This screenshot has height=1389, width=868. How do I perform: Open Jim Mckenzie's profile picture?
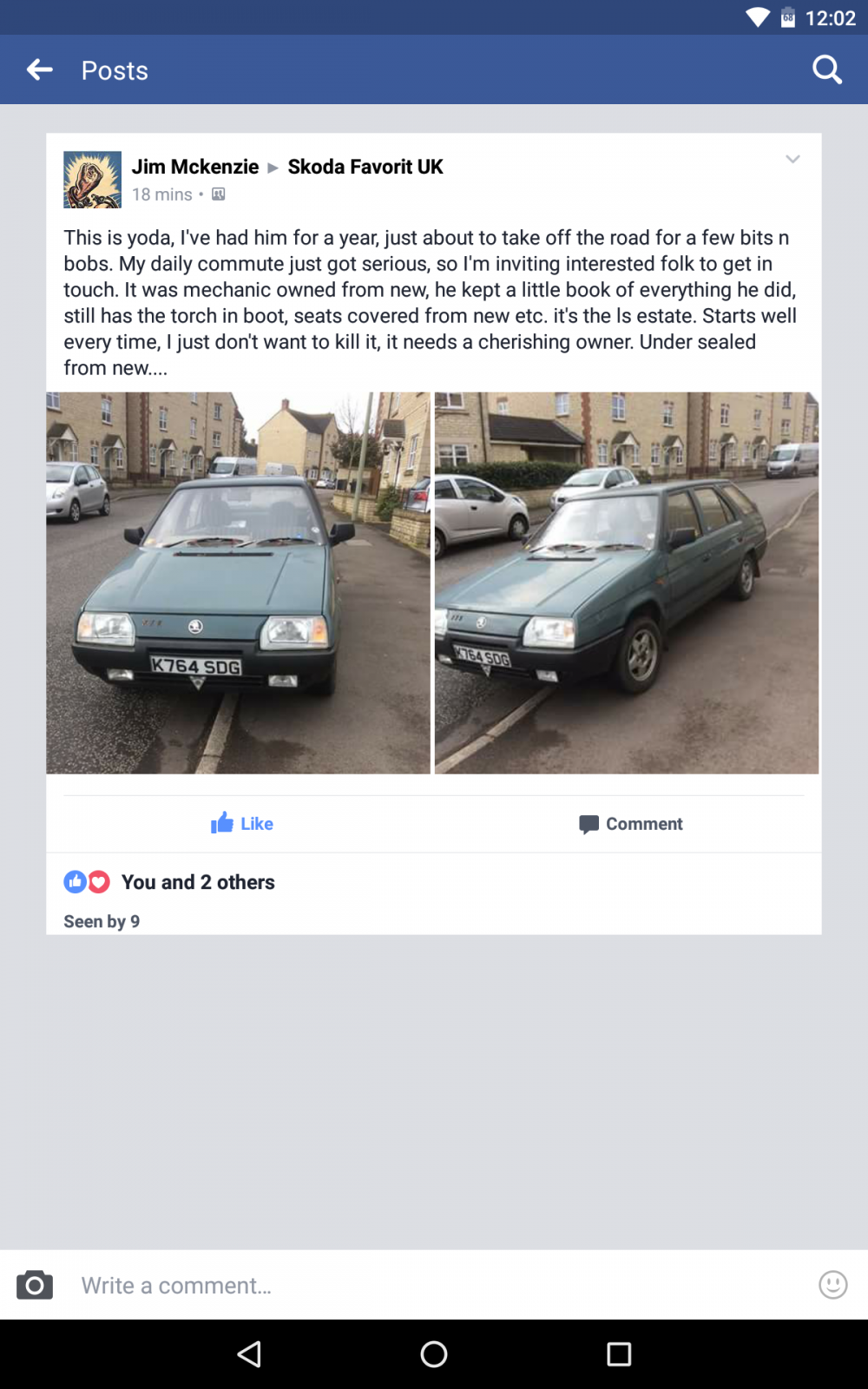click(x=92, y=180)
